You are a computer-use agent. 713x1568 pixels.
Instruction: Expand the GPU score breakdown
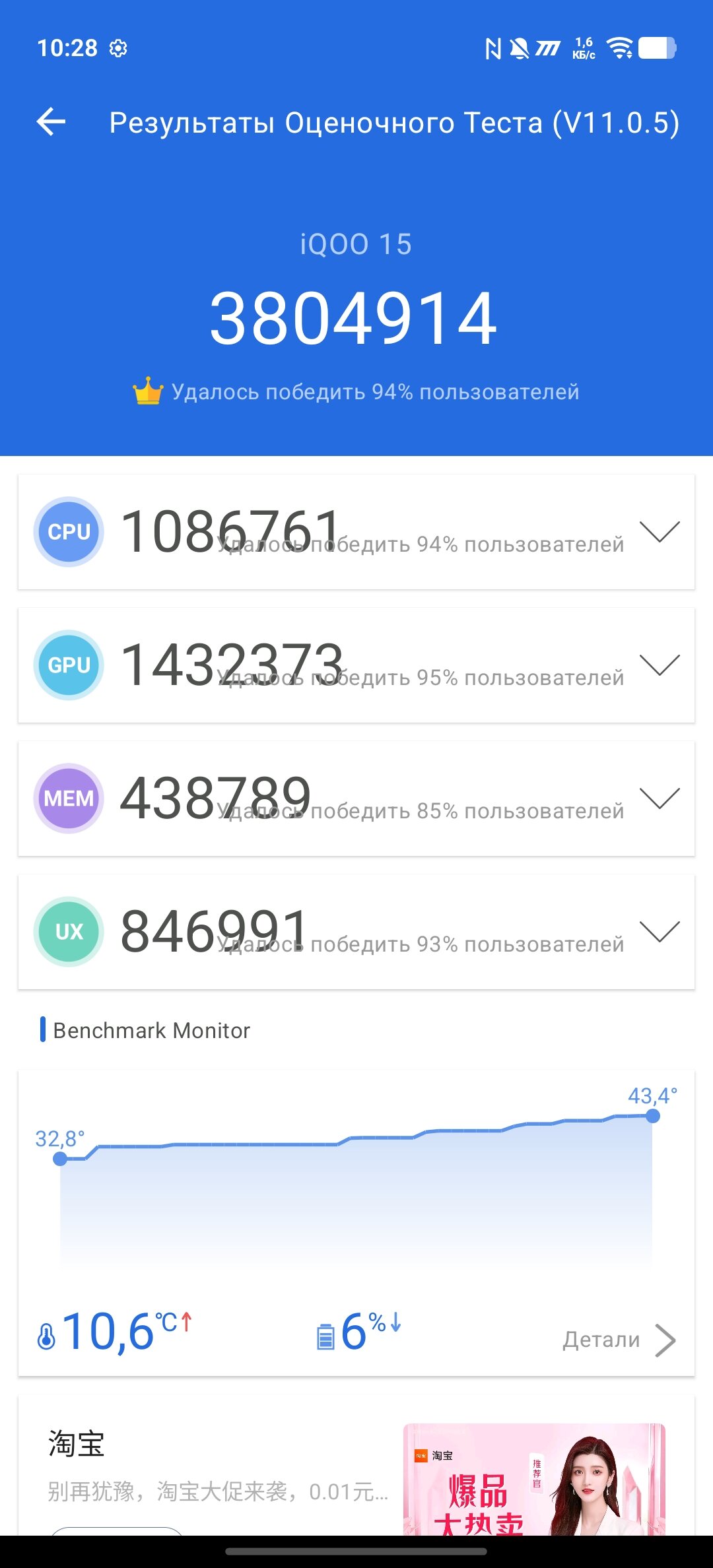[660, 665]
